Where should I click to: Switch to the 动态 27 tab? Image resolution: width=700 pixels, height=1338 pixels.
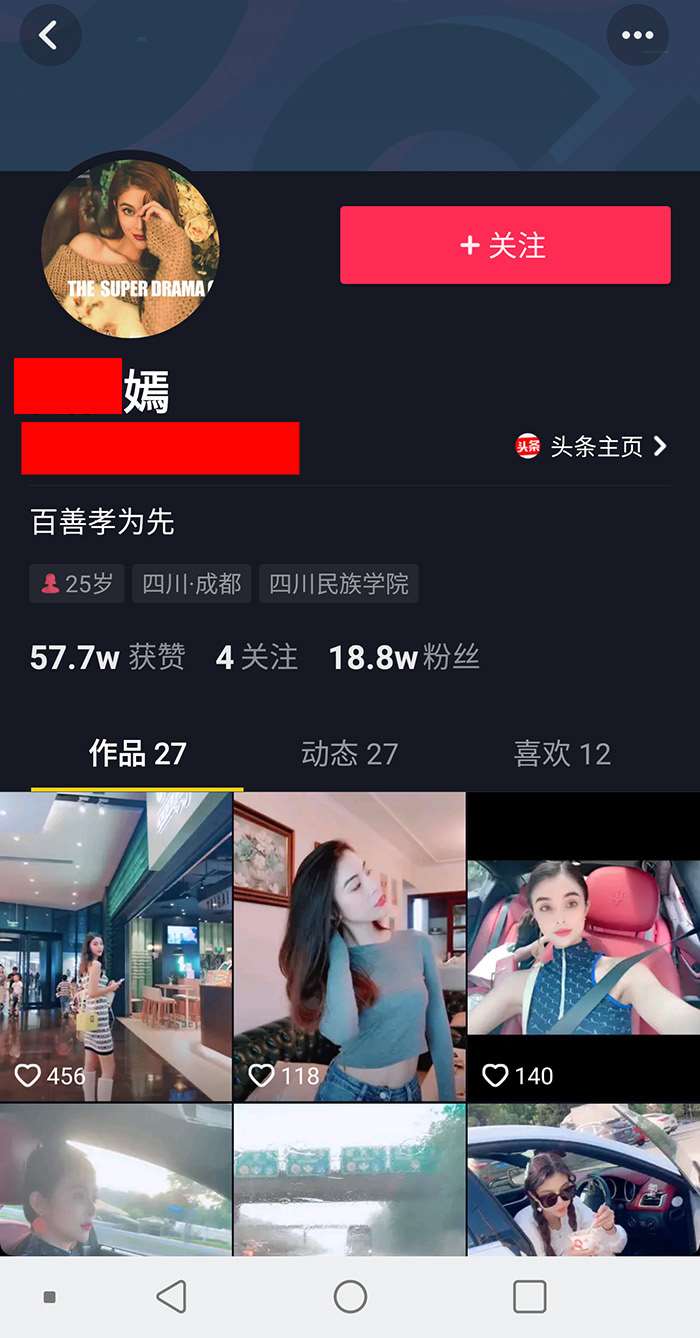click(349, 754)
